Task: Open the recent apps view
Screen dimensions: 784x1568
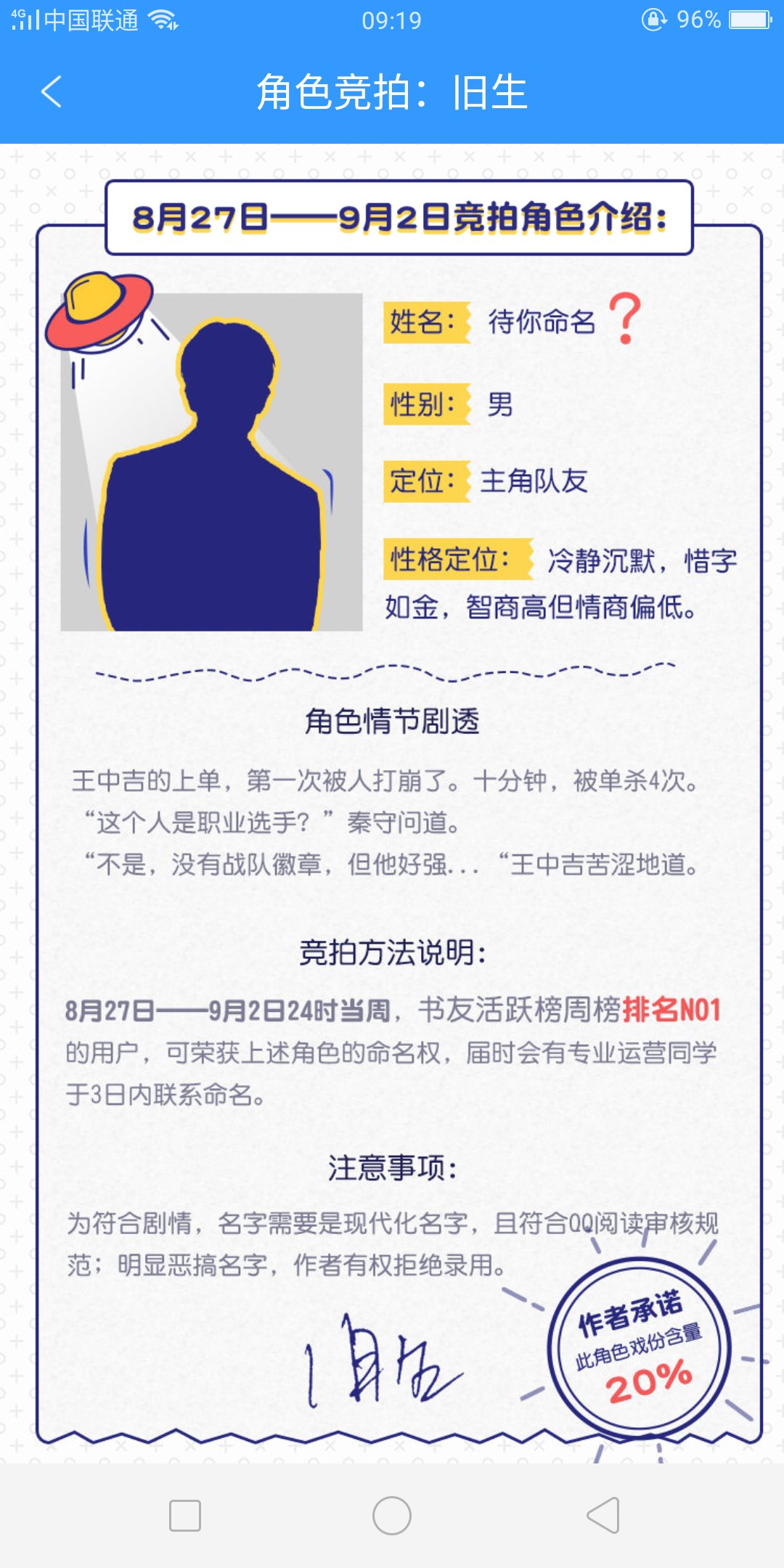Action: 185,1516
